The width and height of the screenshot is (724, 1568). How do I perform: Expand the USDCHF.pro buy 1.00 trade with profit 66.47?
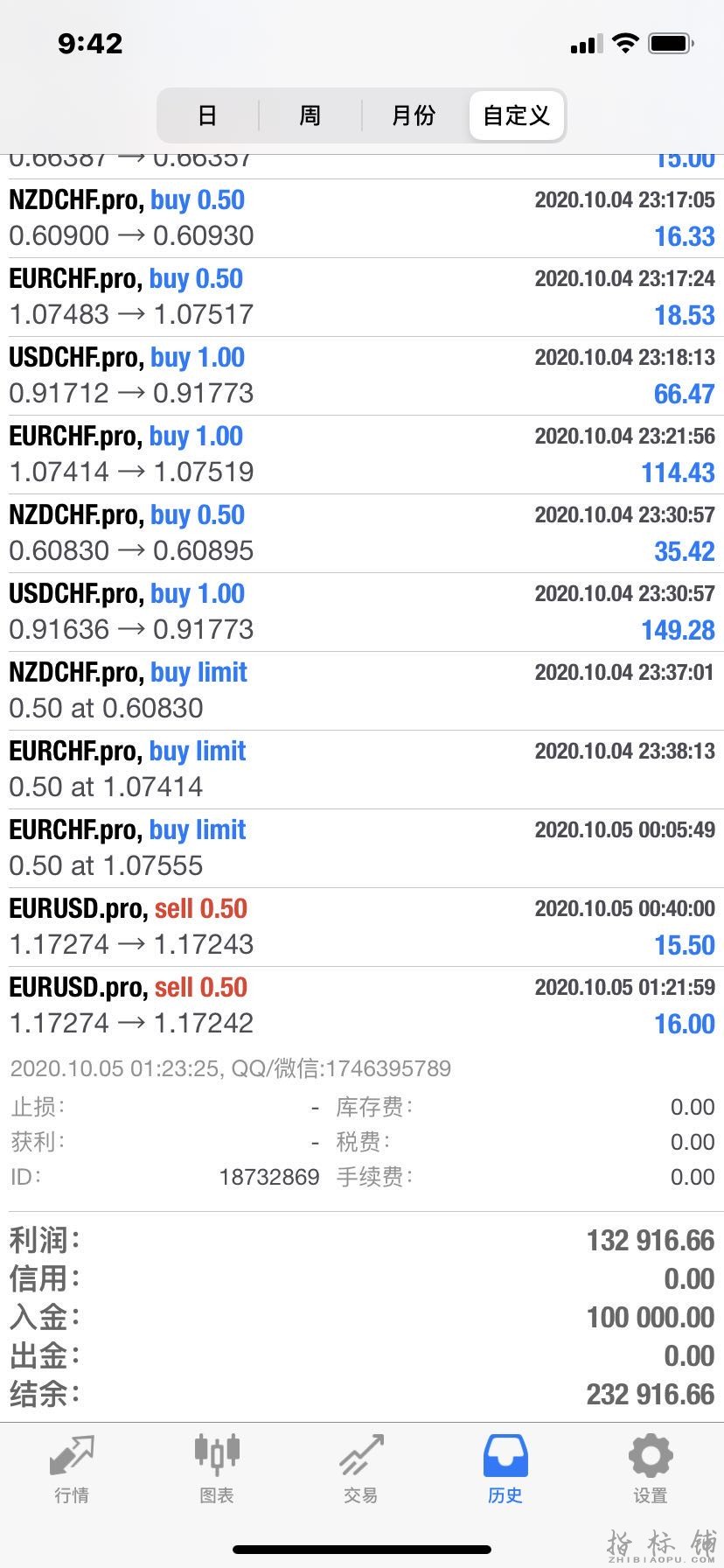point(362,375)
